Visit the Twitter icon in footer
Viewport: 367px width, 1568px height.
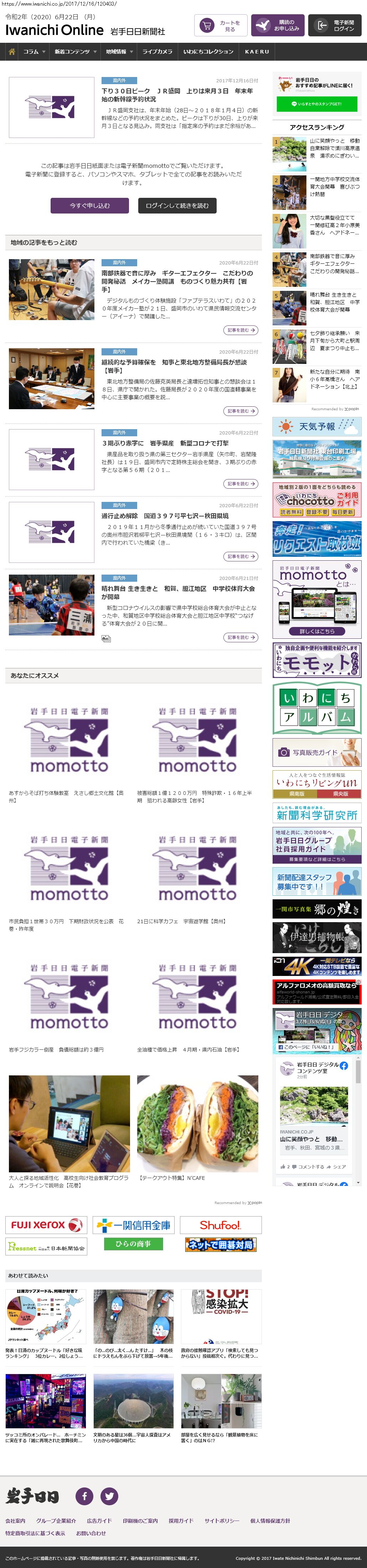click(109, 1496)
